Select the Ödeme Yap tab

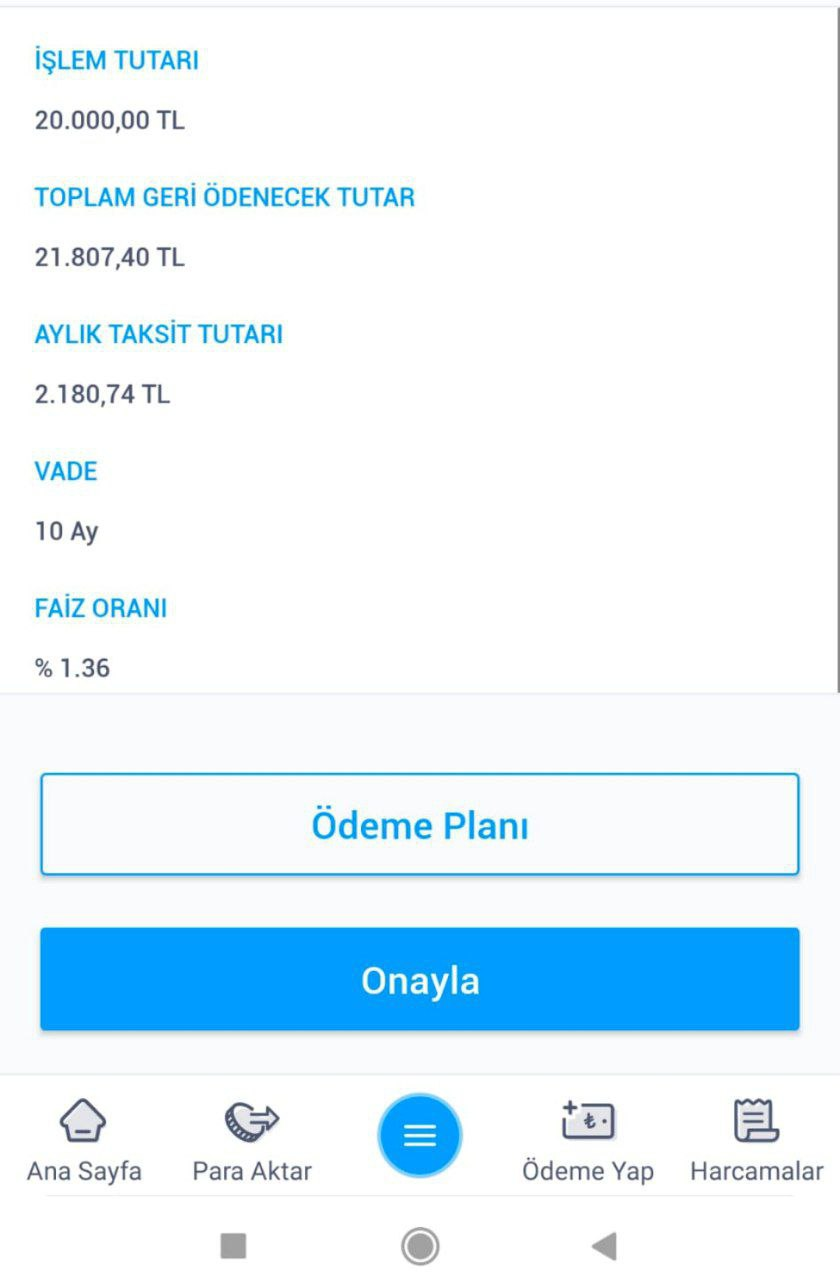tap(588, 1140)
